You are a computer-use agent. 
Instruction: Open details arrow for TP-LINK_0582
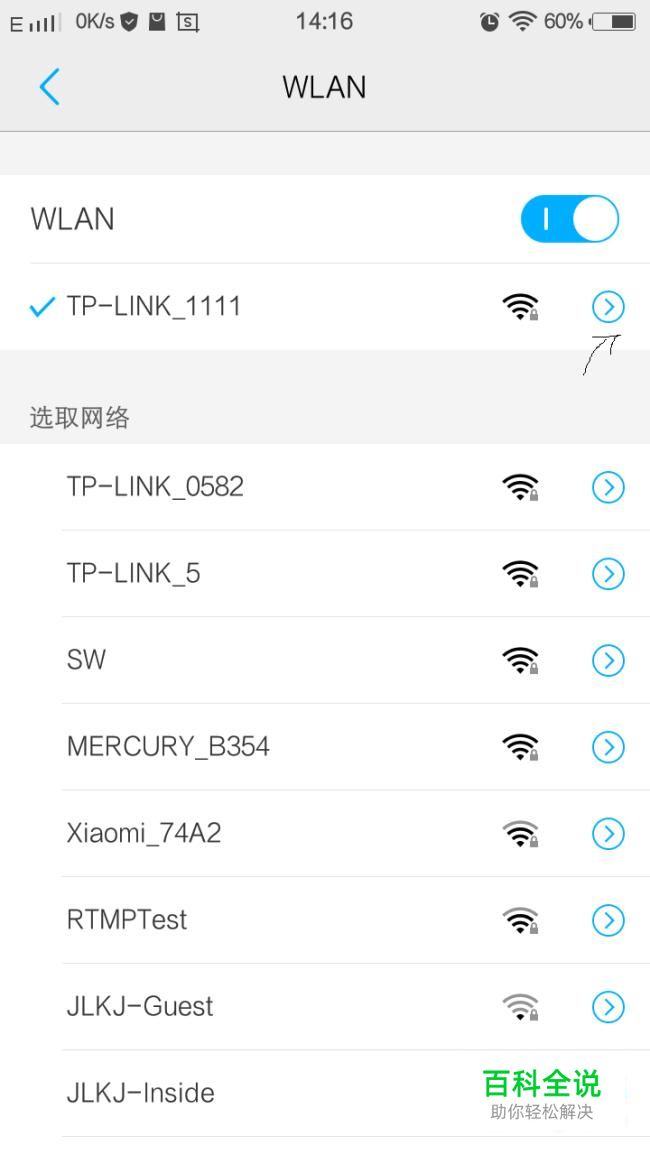click(608, 487)
